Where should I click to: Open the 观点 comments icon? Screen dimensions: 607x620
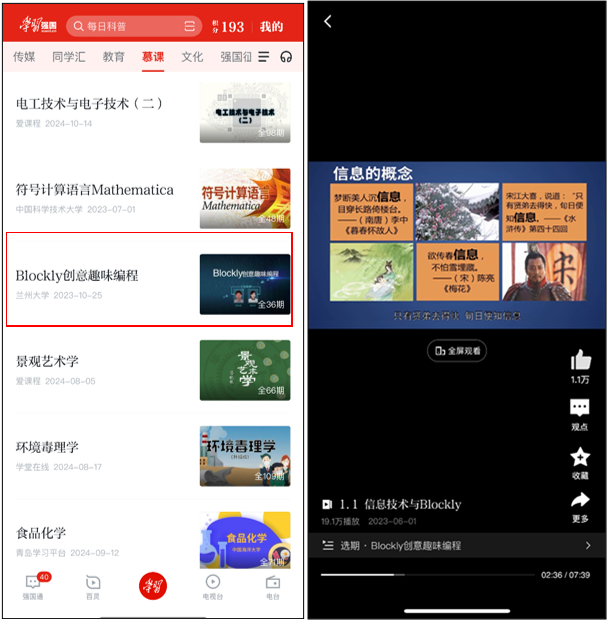(x=580, y=412)
